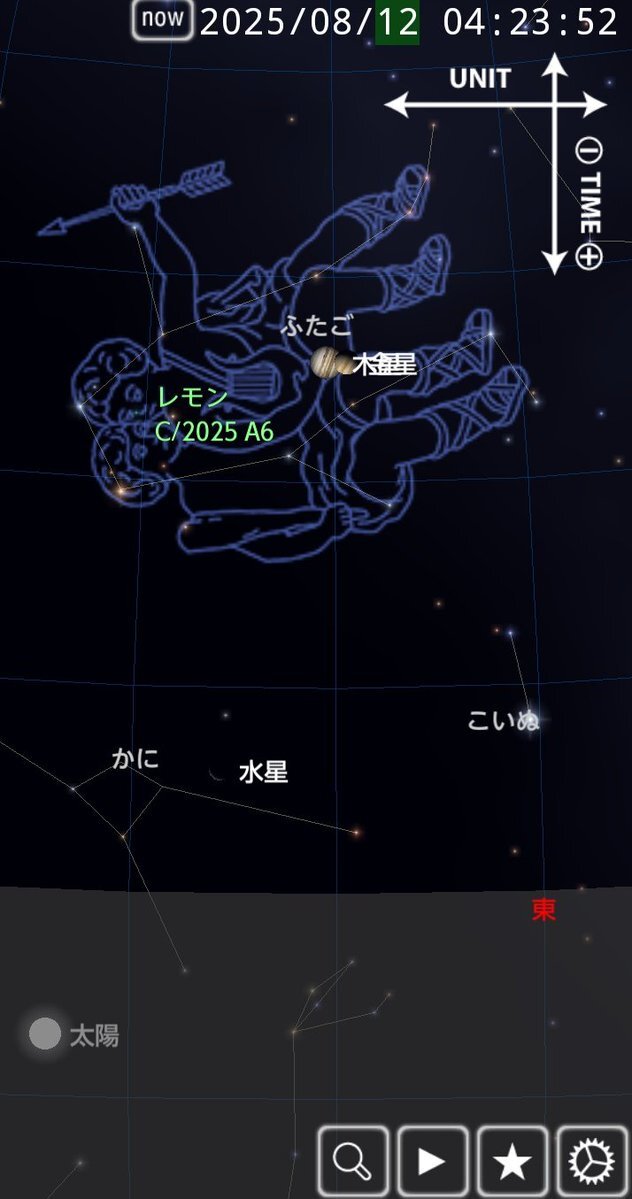This screenshot has width=632, height=1199.
Task: Select the Sun (太陽) near the horizon
Action: coord(45,1034)
